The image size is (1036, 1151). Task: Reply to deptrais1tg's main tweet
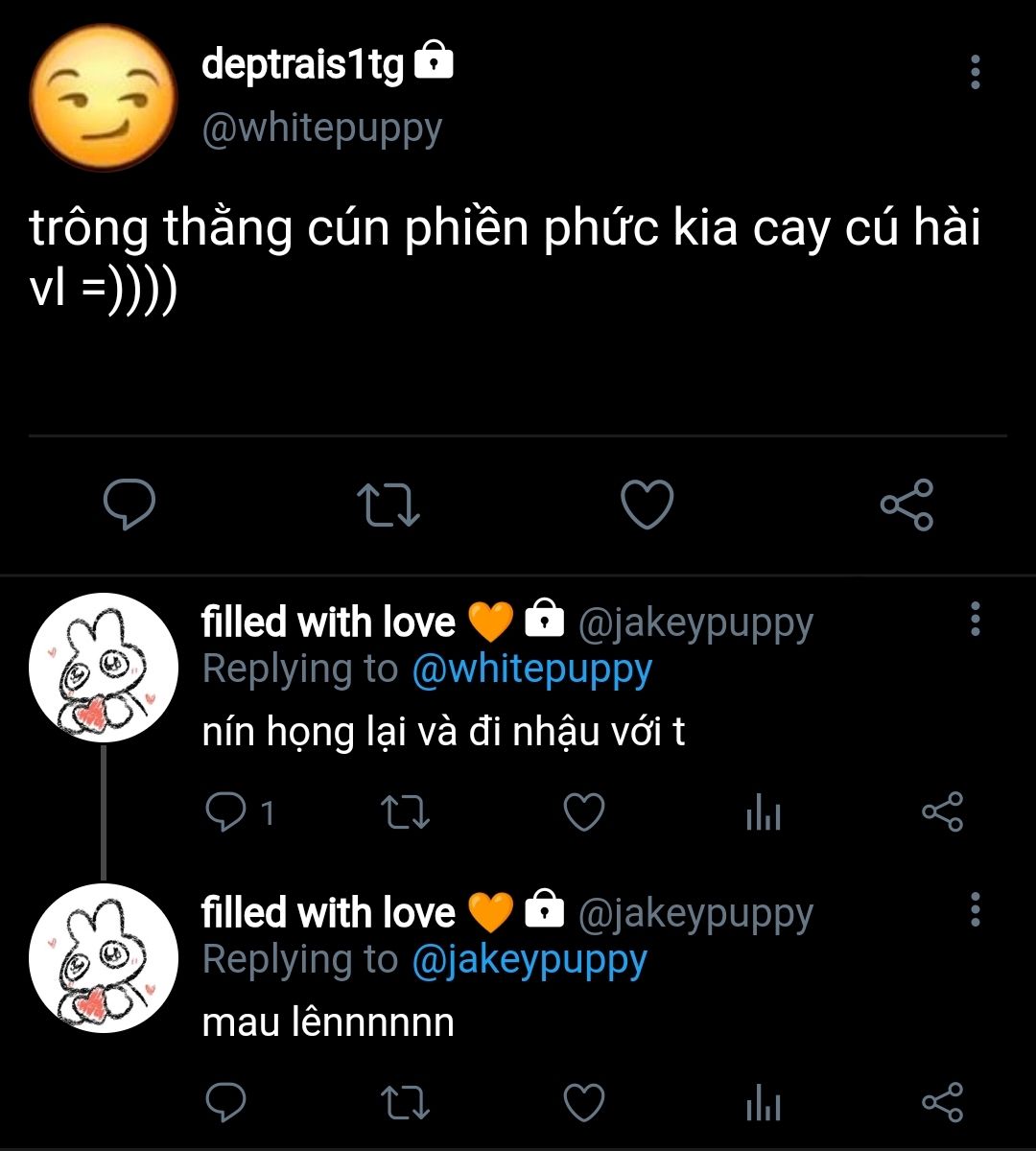[x=129, y=504]
